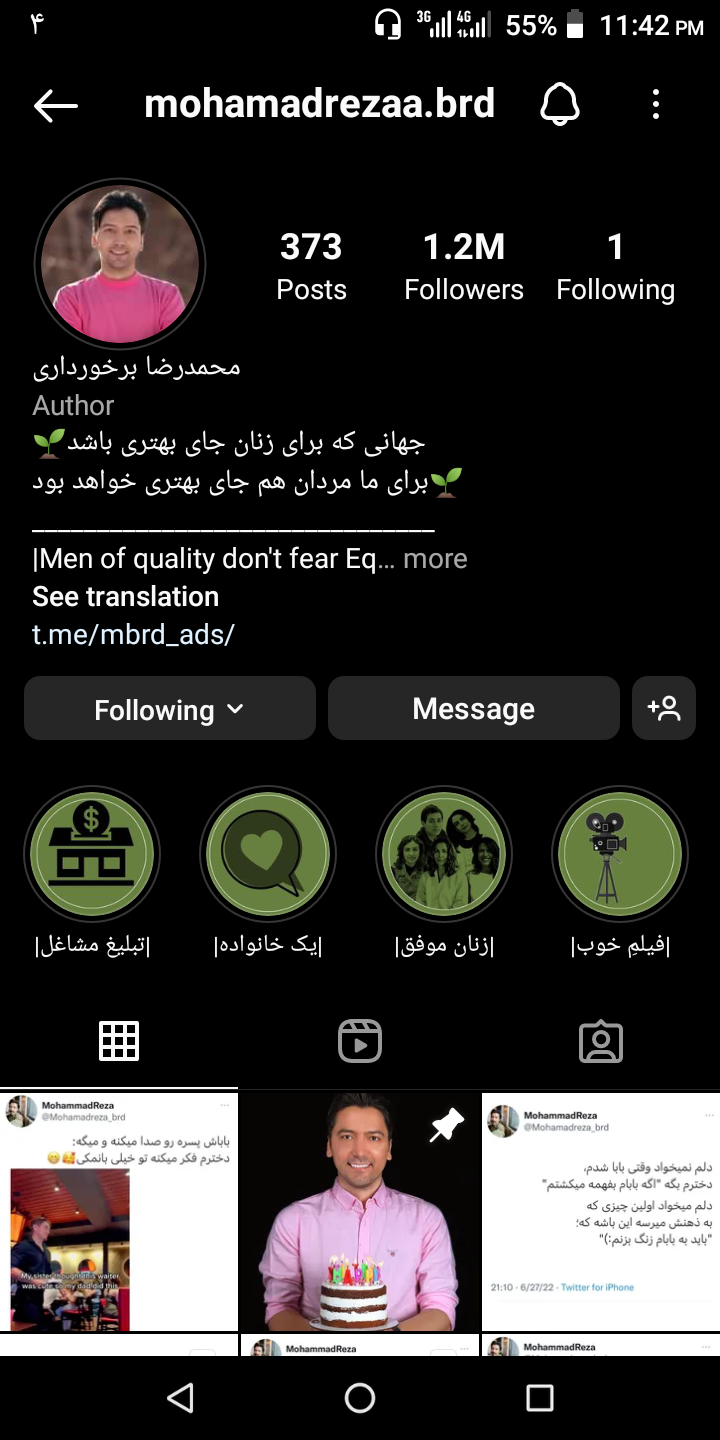This screenshot has width=720, height=1440.
Task: Open the تبلیغ مشاغل story highlight
Action: (x=92, y=855)
